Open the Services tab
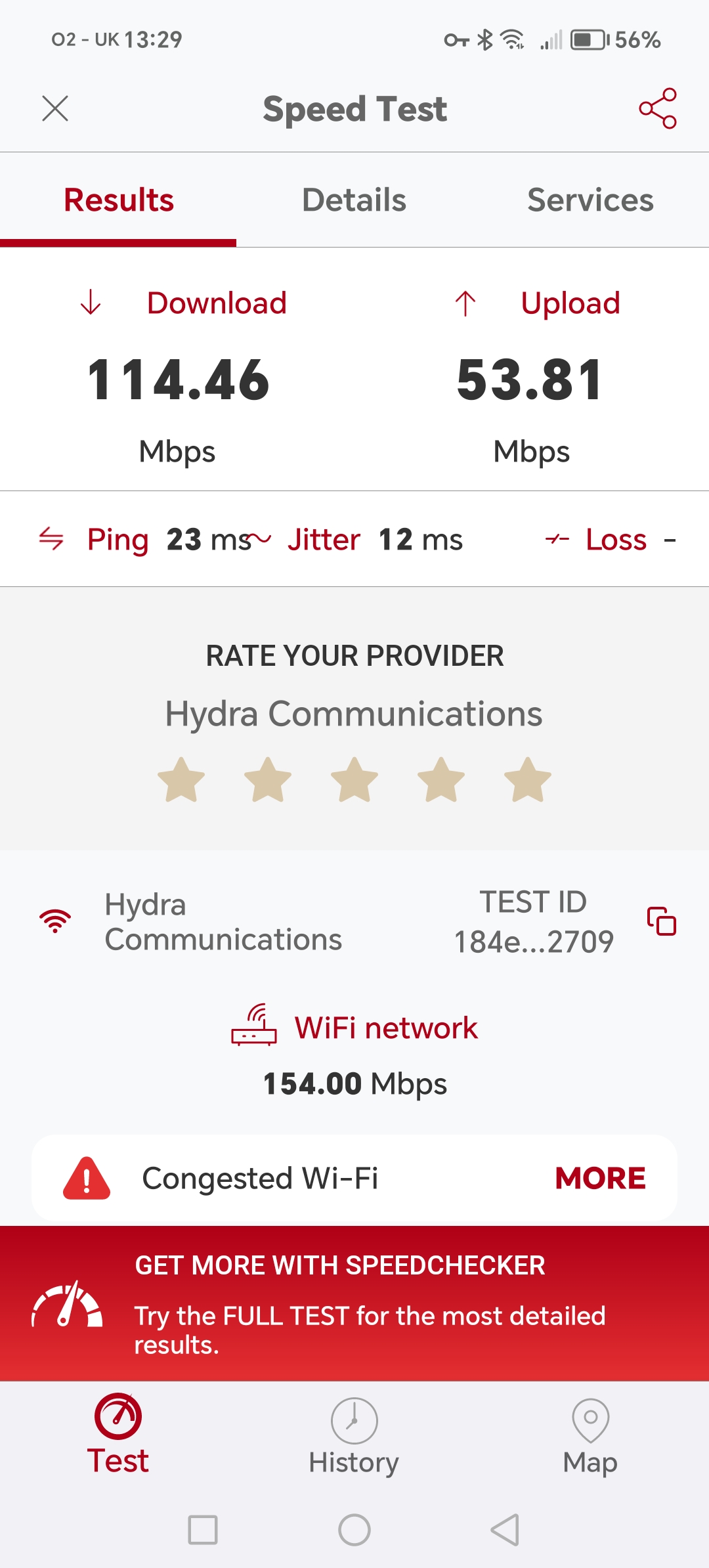 [590, 200]
